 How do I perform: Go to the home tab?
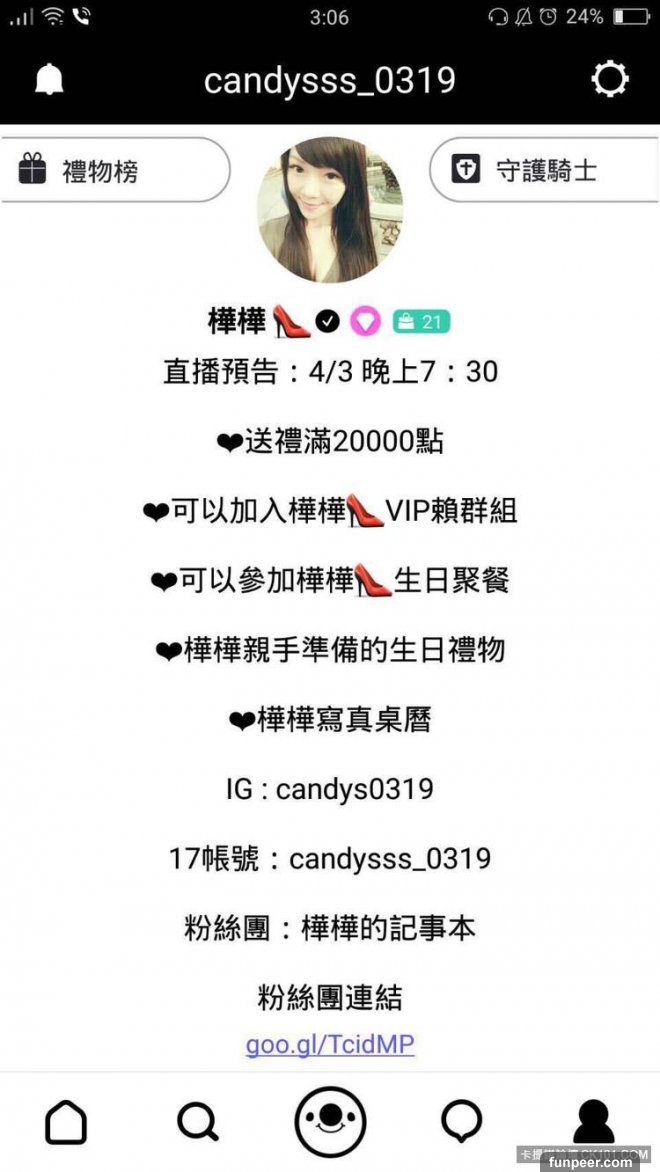pos(66,1122)
